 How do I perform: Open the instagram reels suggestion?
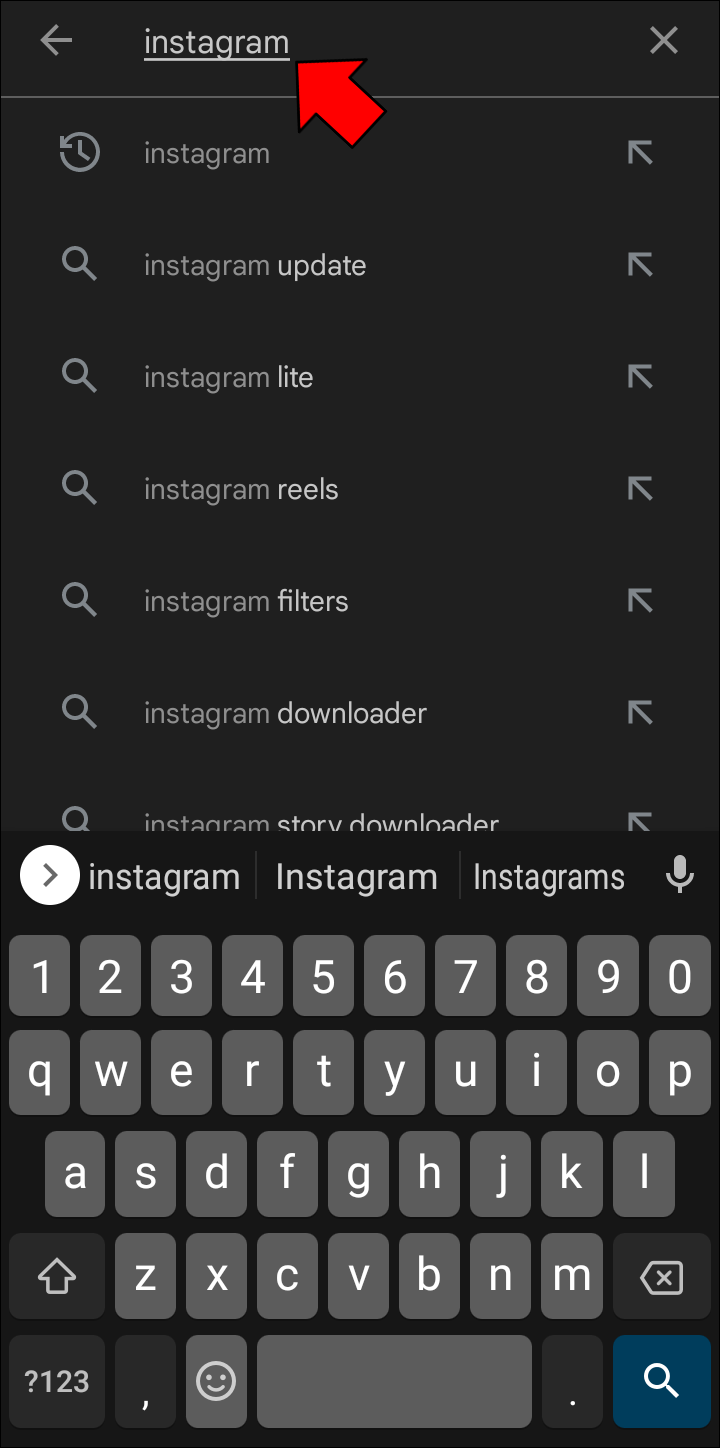241,490
